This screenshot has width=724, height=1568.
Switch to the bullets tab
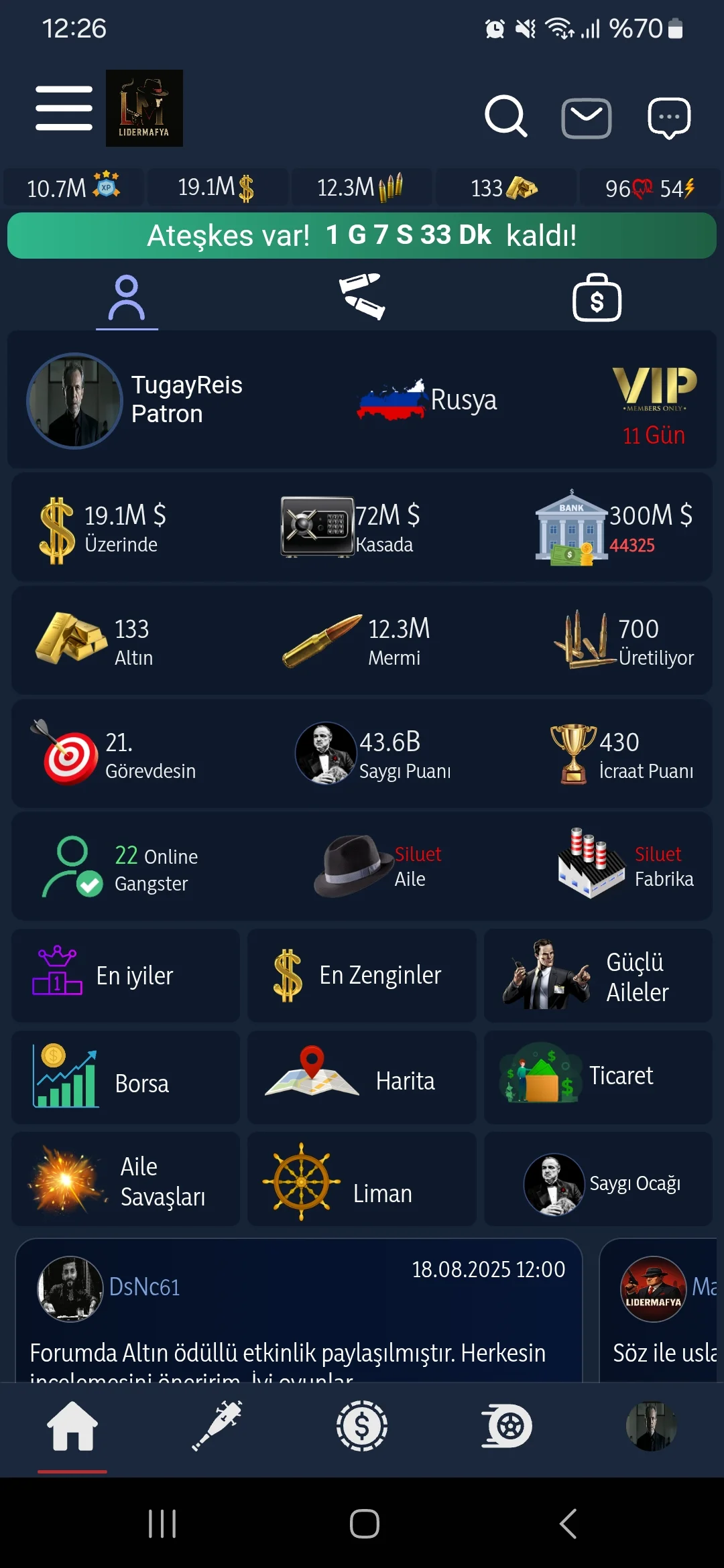pyautogui.click(x=362, y=297)
